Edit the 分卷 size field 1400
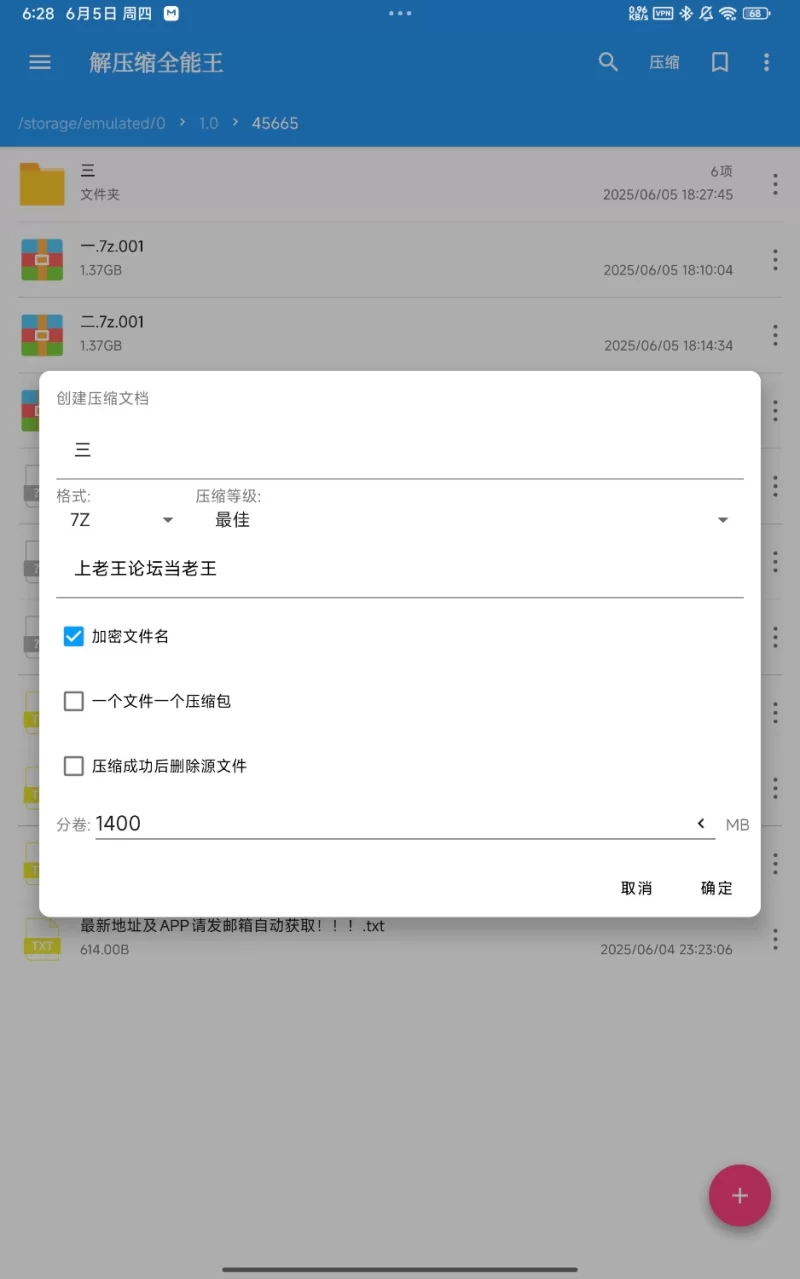800x1279 pixels. tap(390, 824)
